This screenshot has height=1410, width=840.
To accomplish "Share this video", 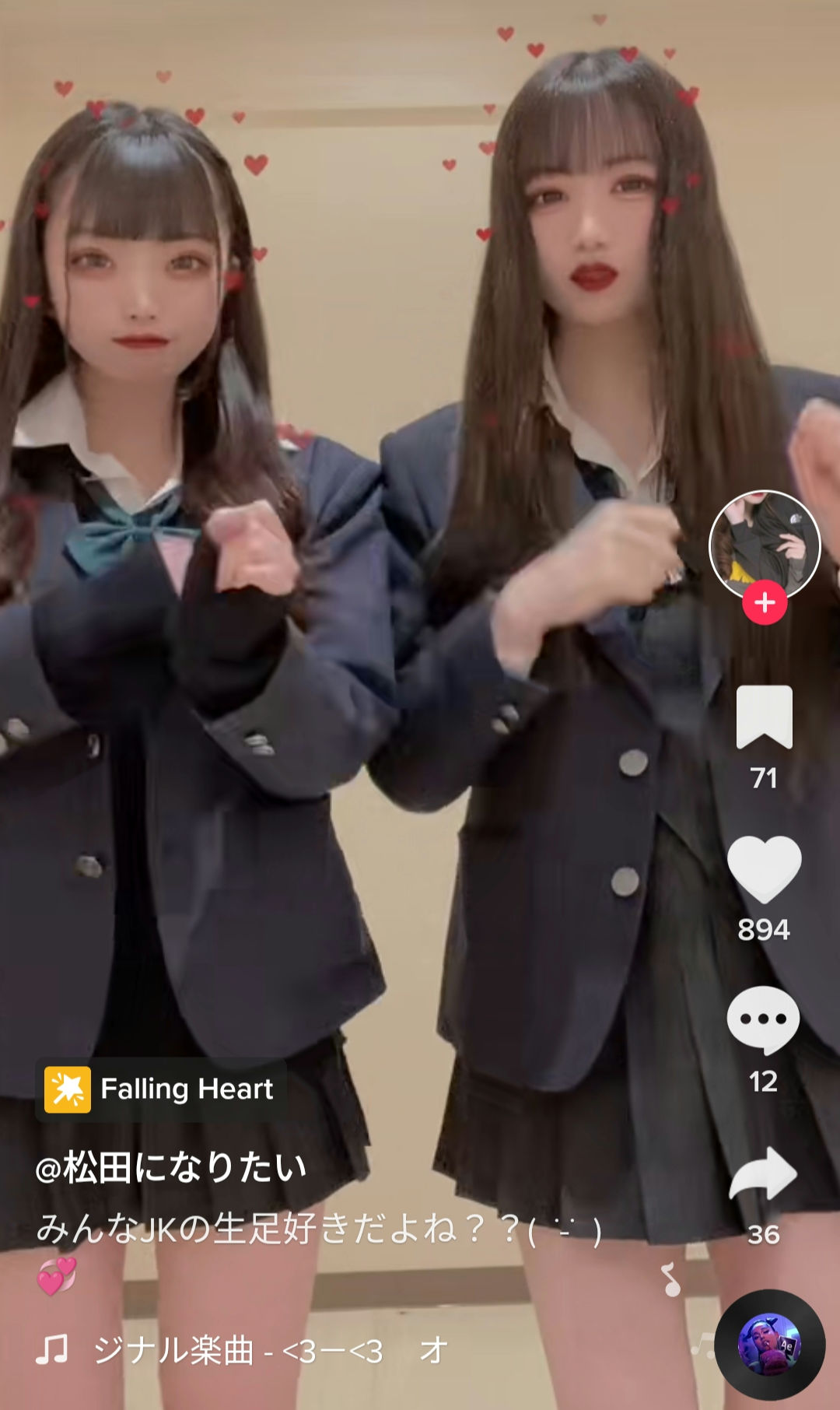I will (x=763, y=1173).
